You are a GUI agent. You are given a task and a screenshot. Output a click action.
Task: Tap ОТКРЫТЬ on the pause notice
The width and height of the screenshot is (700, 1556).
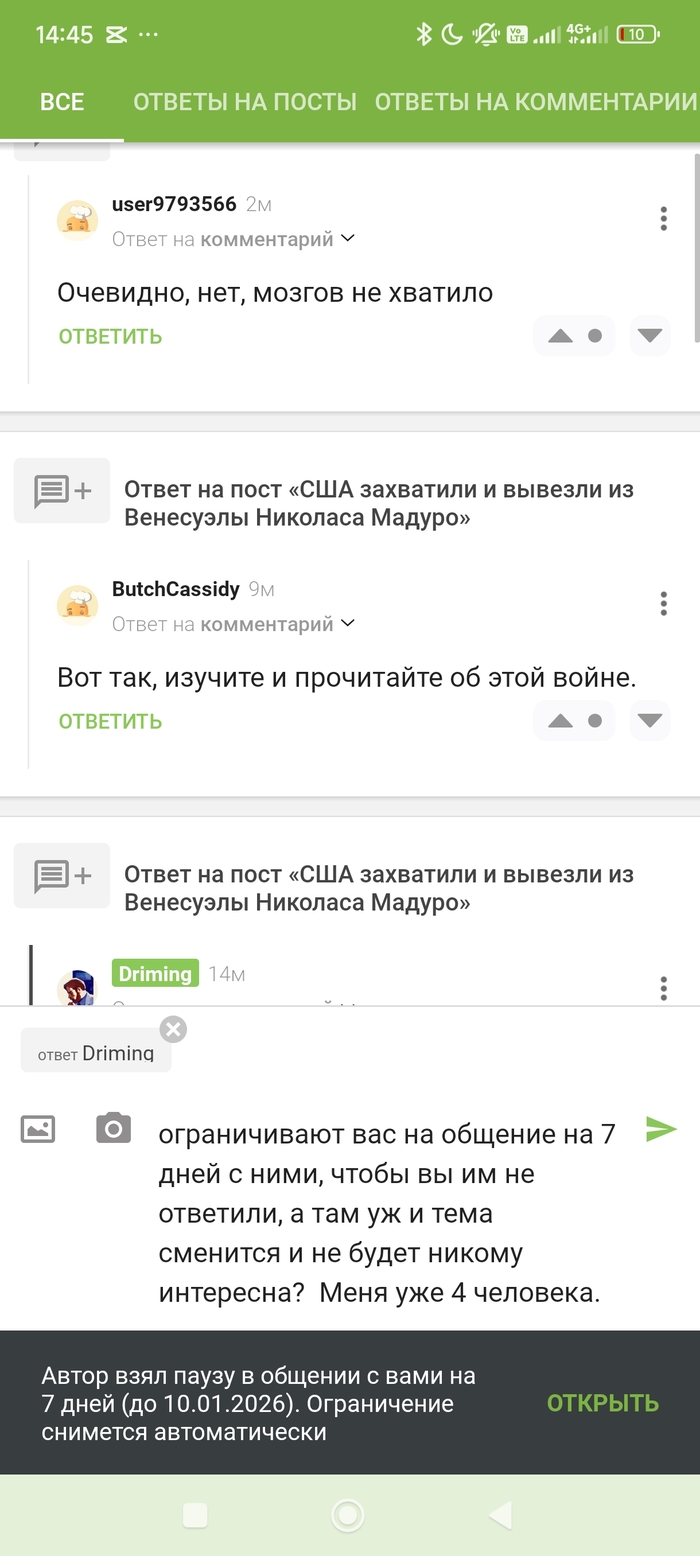pos(602,1403)
